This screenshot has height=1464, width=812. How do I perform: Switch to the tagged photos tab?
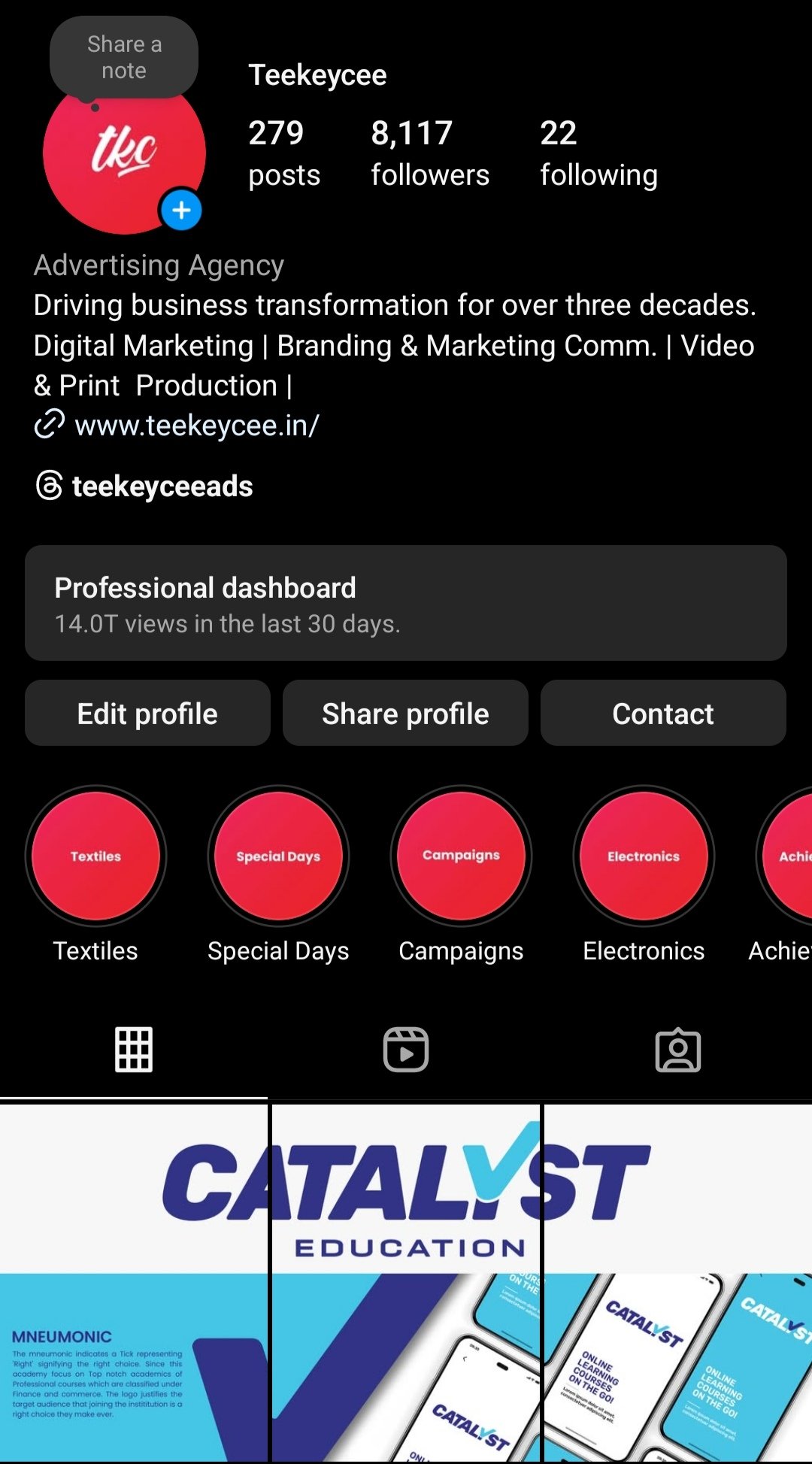click(678, 1050)
